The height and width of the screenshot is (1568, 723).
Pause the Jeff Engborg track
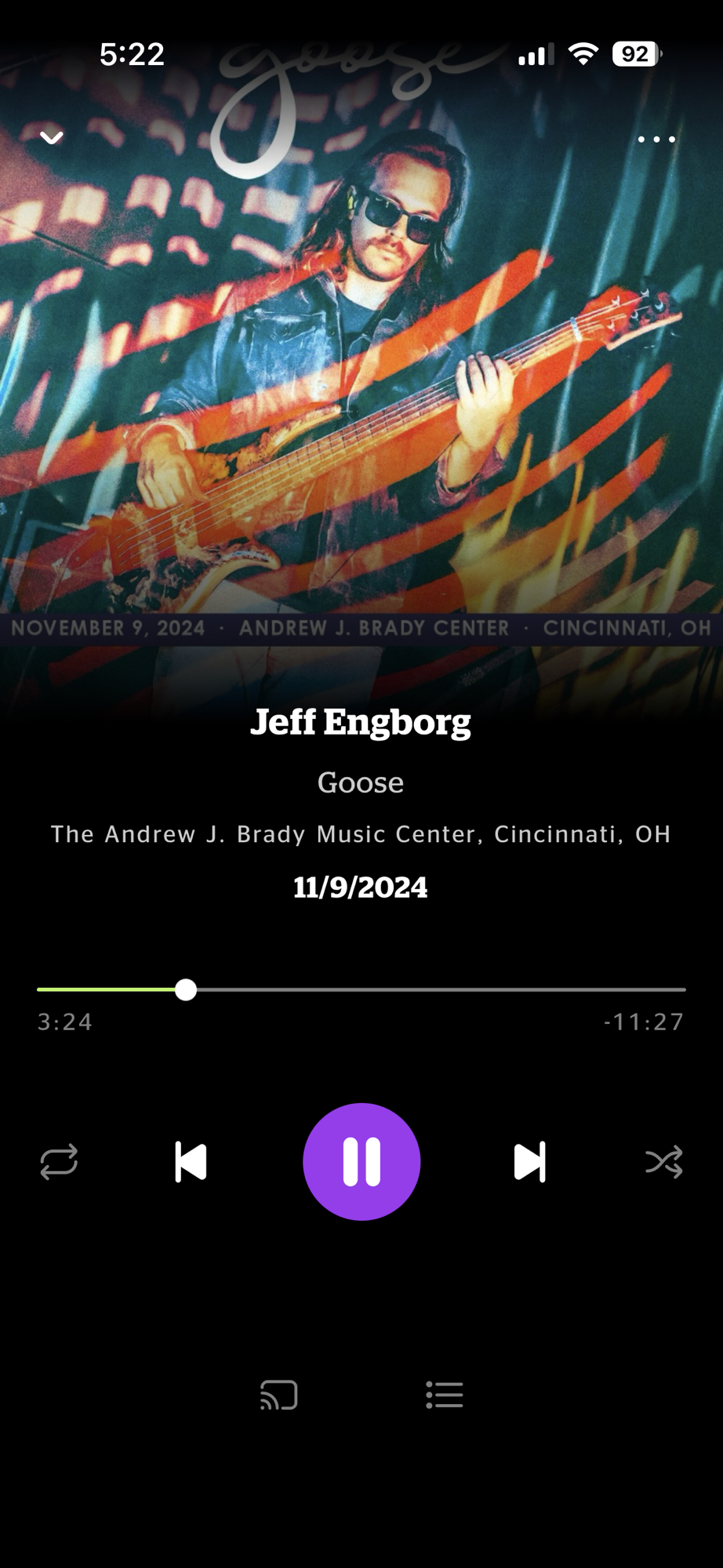pyautogui.click(x=361, y=1161)
